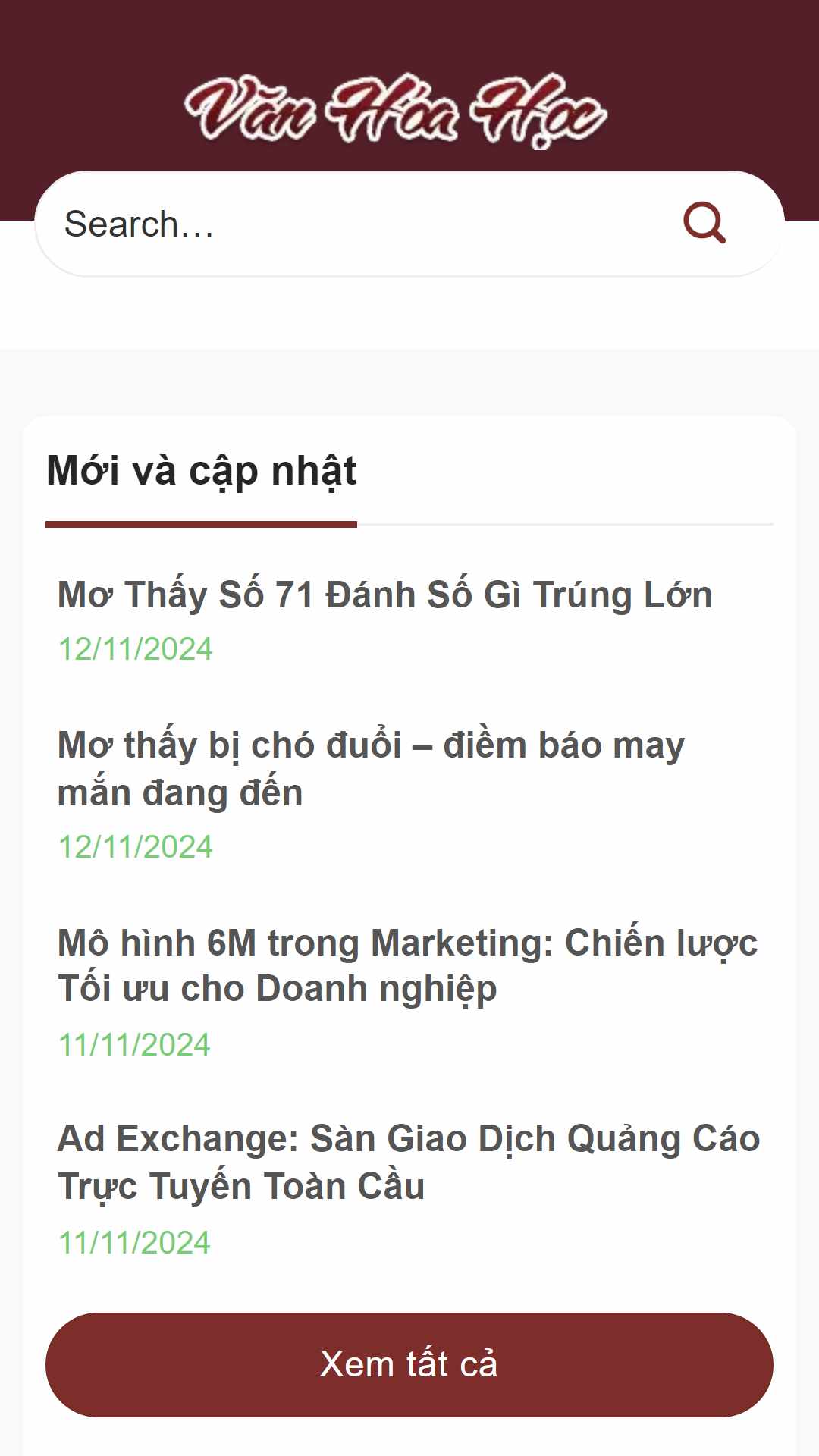Open article Mơ thấy bị chó đuổi

[372, 768]
